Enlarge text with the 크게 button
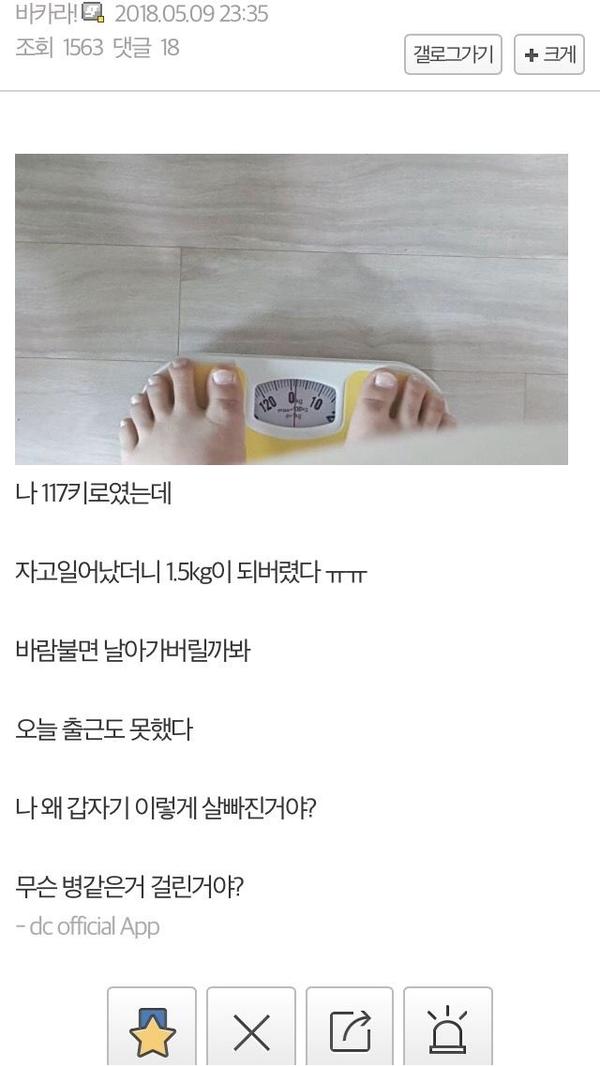The image size is (600, 1067). coord(549,54)
